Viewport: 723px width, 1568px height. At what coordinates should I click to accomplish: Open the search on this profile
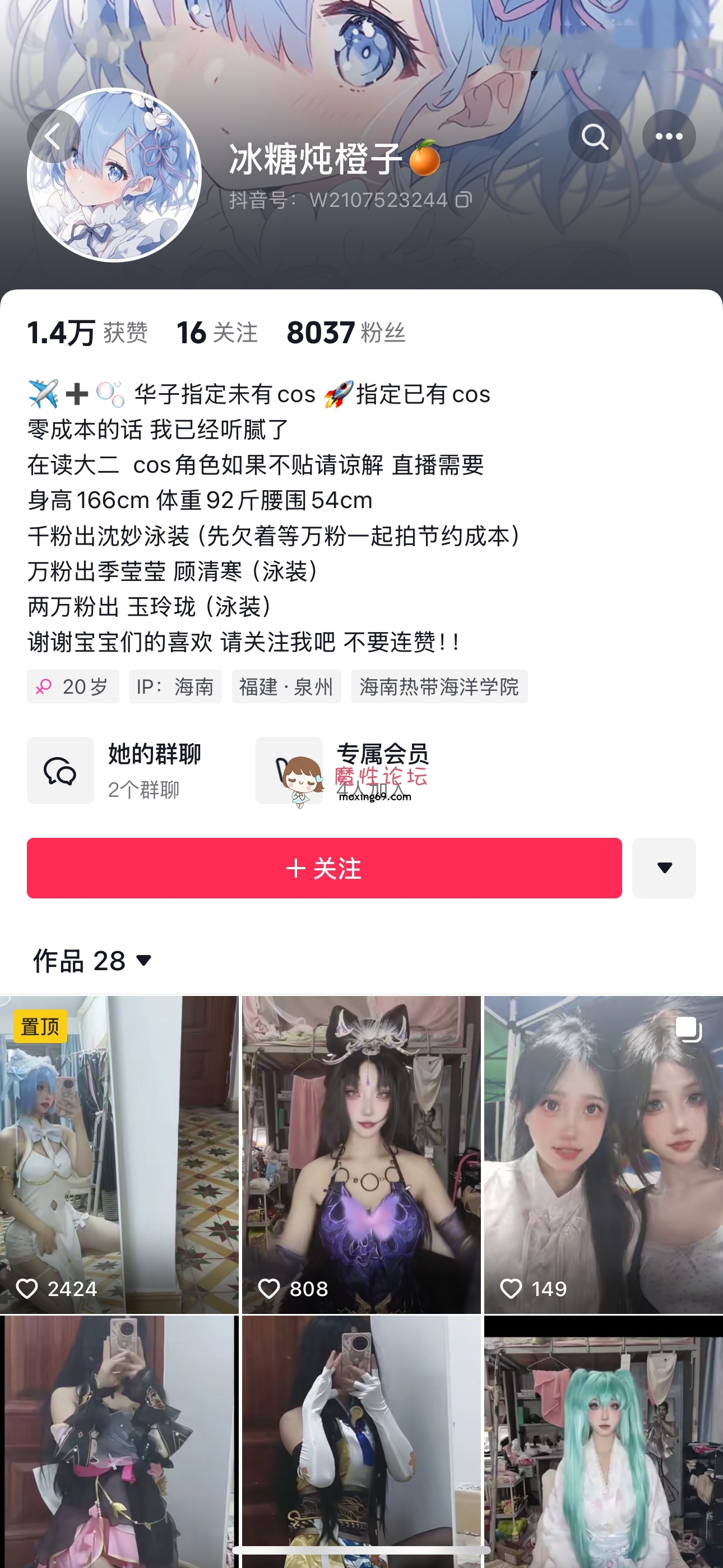[595, 137]
